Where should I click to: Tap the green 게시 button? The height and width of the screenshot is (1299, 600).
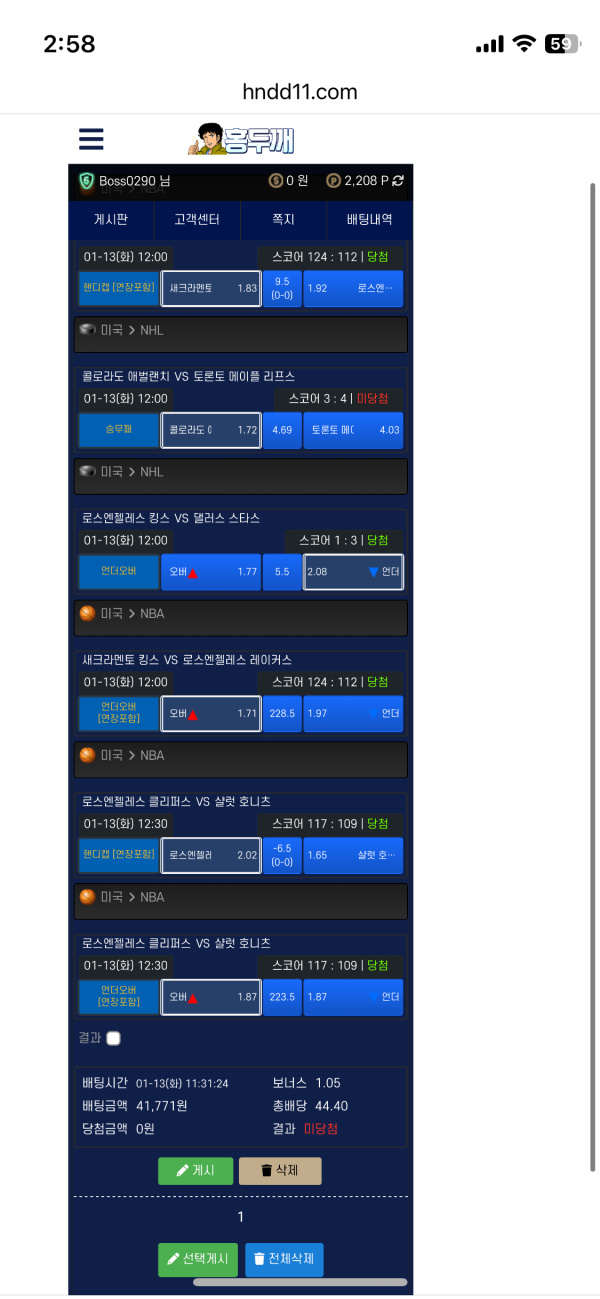point(195,1171)
